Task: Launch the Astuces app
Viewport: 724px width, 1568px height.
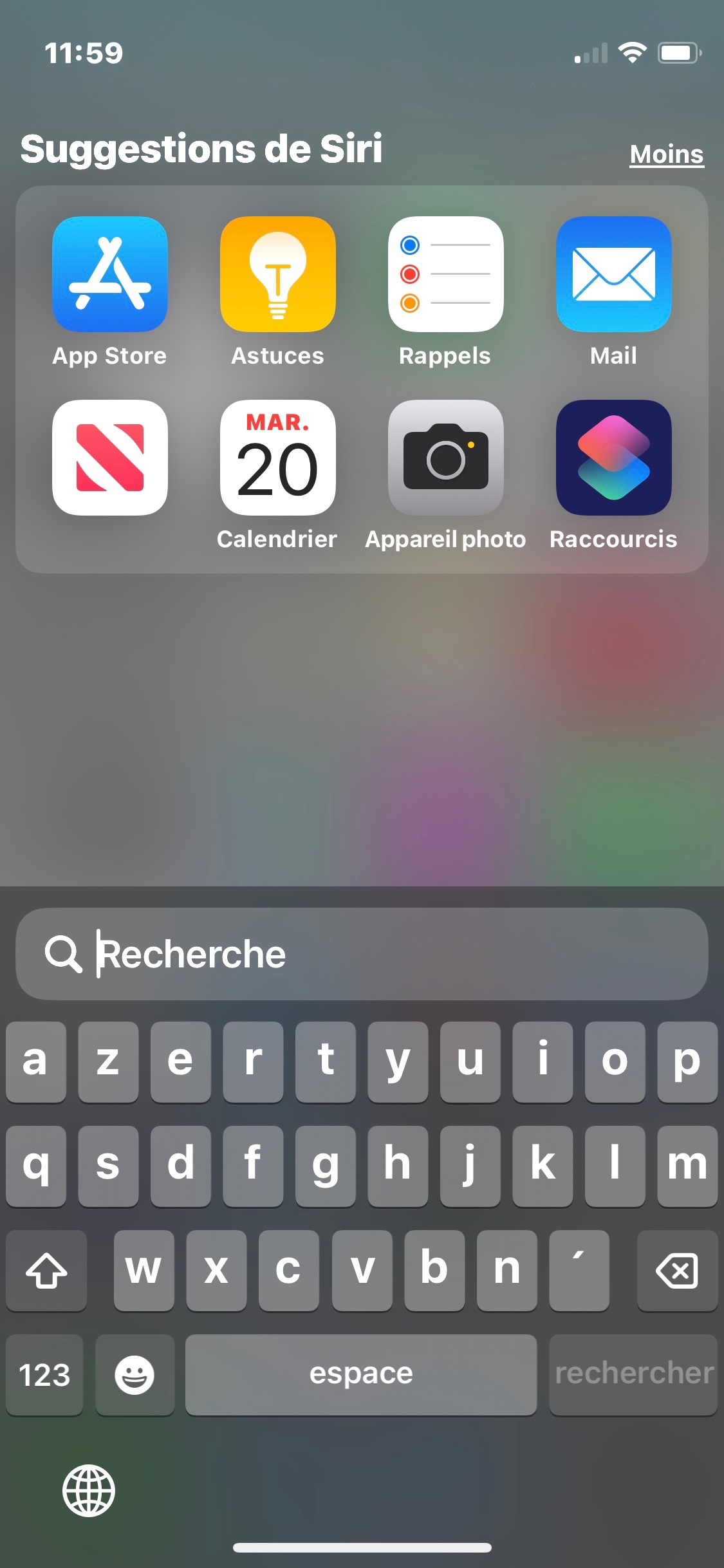Action: coord(278,274)
